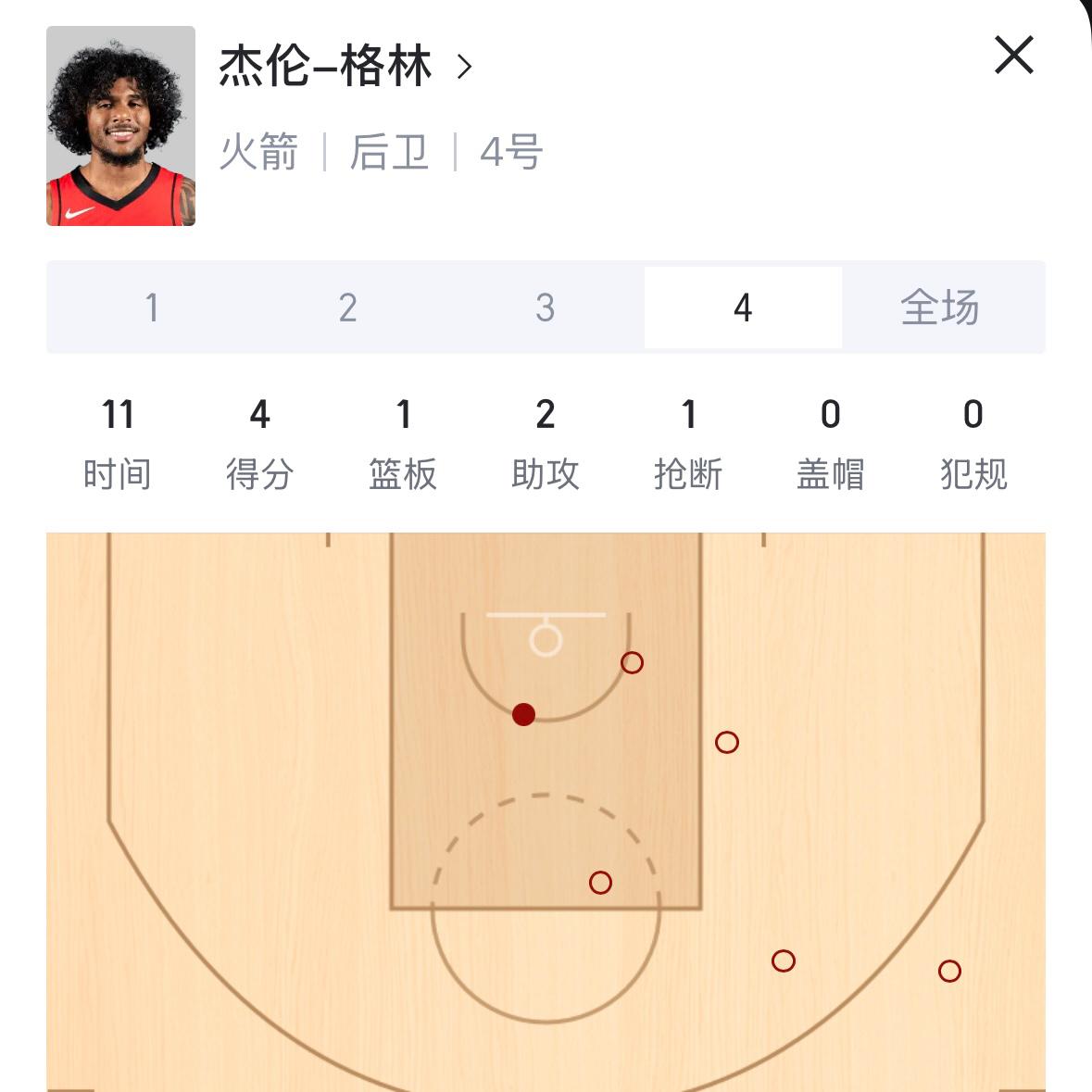Close the player stats panel
Viewport: 1092px width, 1092px height.
pyautogui.click(x=1013, y=56)
